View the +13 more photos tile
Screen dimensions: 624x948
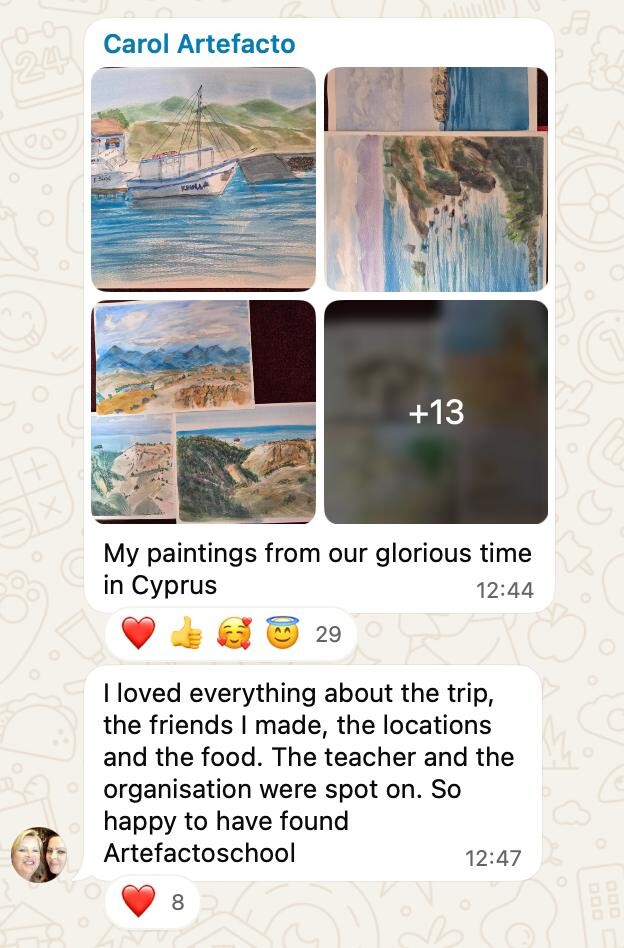pos(436,412)
